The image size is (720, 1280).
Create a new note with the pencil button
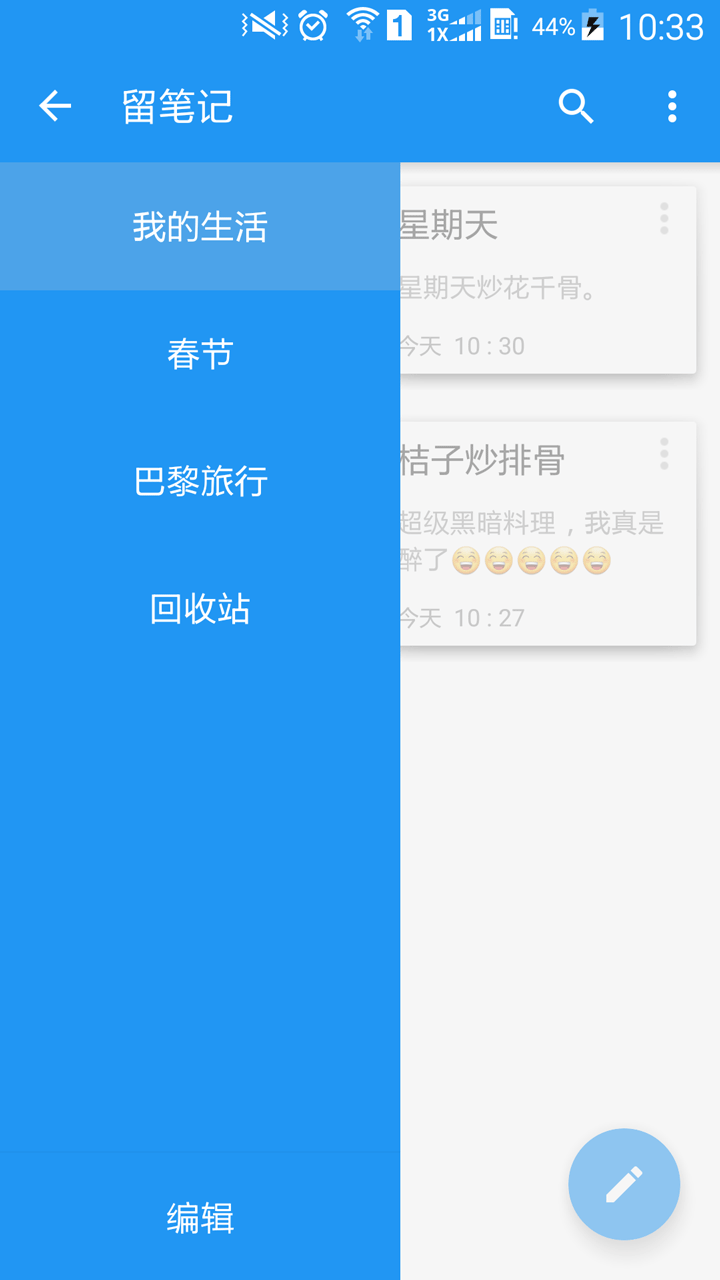(624, 1184)
